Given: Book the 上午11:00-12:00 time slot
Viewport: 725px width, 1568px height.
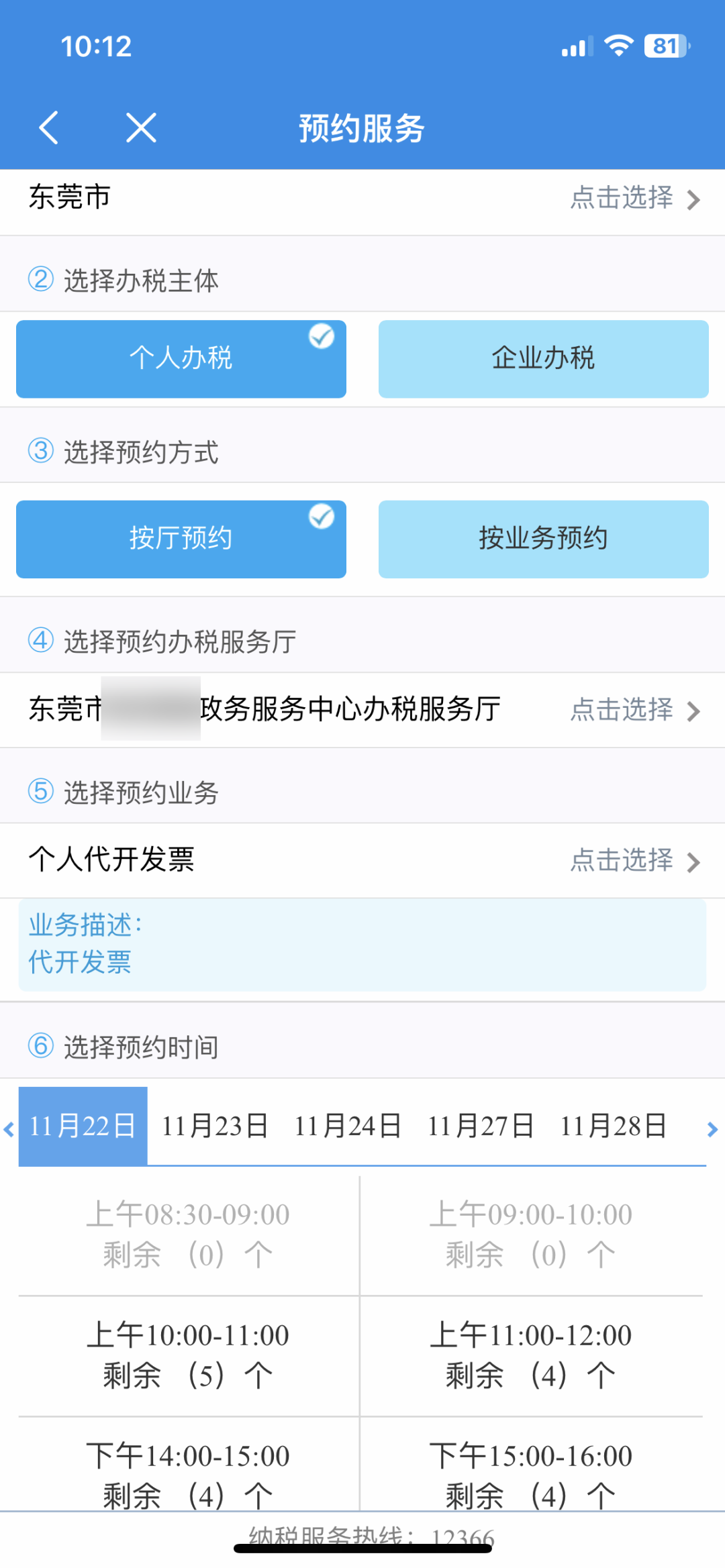Looking at the screenshot, I should [x=531, y=1356].
